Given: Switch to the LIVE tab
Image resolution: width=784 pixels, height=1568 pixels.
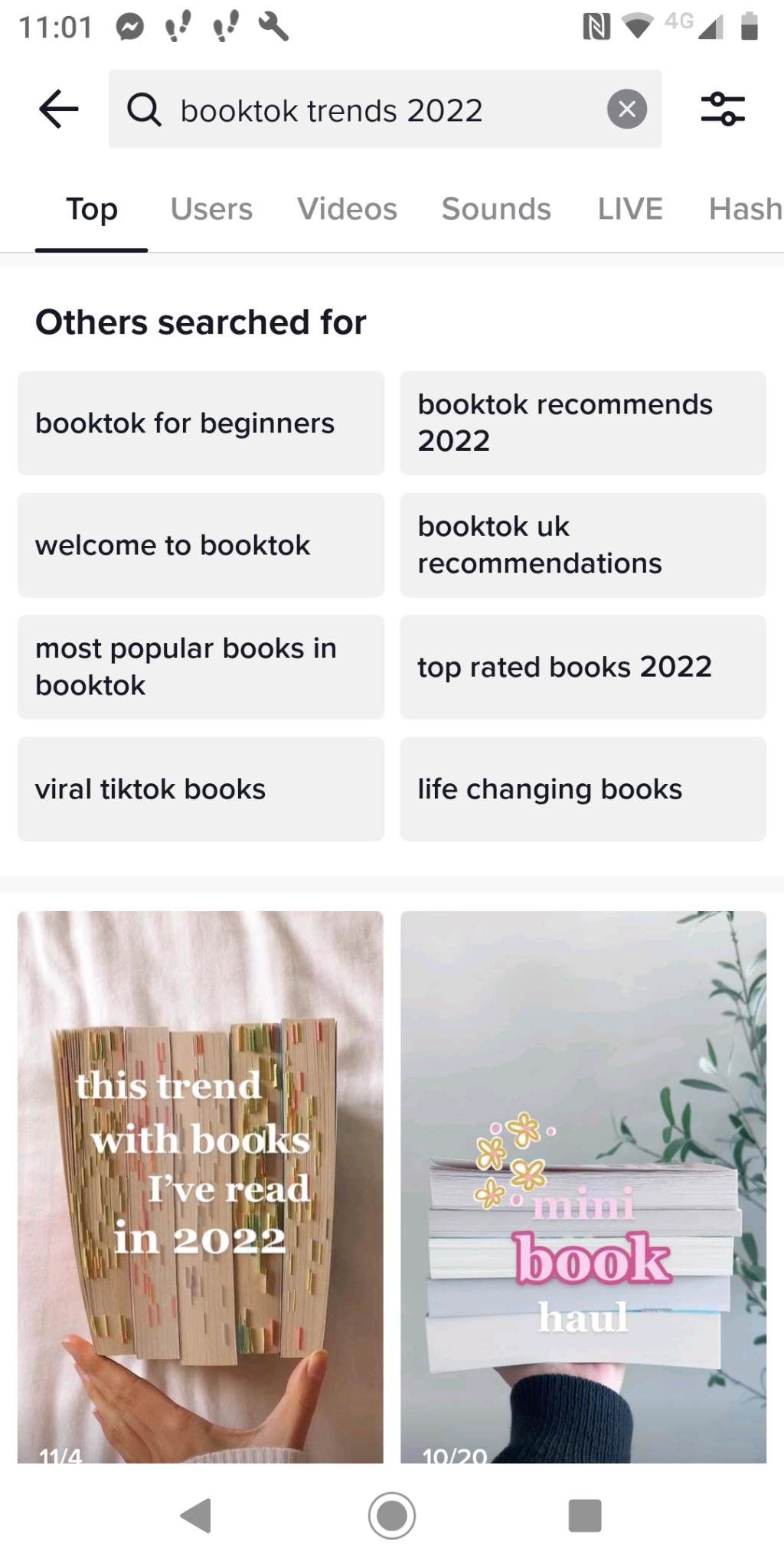Looking at the screenshot, I should click(x=630, y=209).
